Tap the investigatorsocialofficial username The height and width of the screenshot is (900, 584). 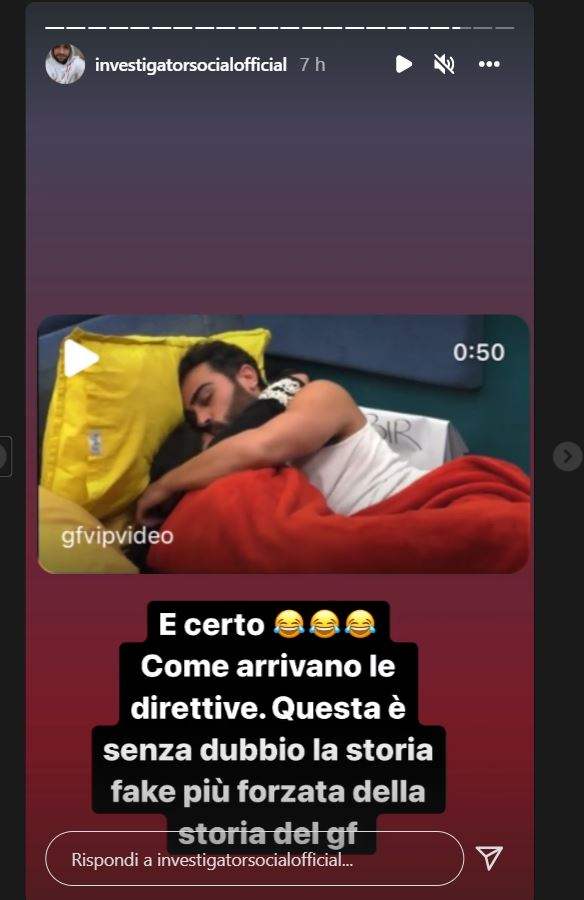point(191,65)
